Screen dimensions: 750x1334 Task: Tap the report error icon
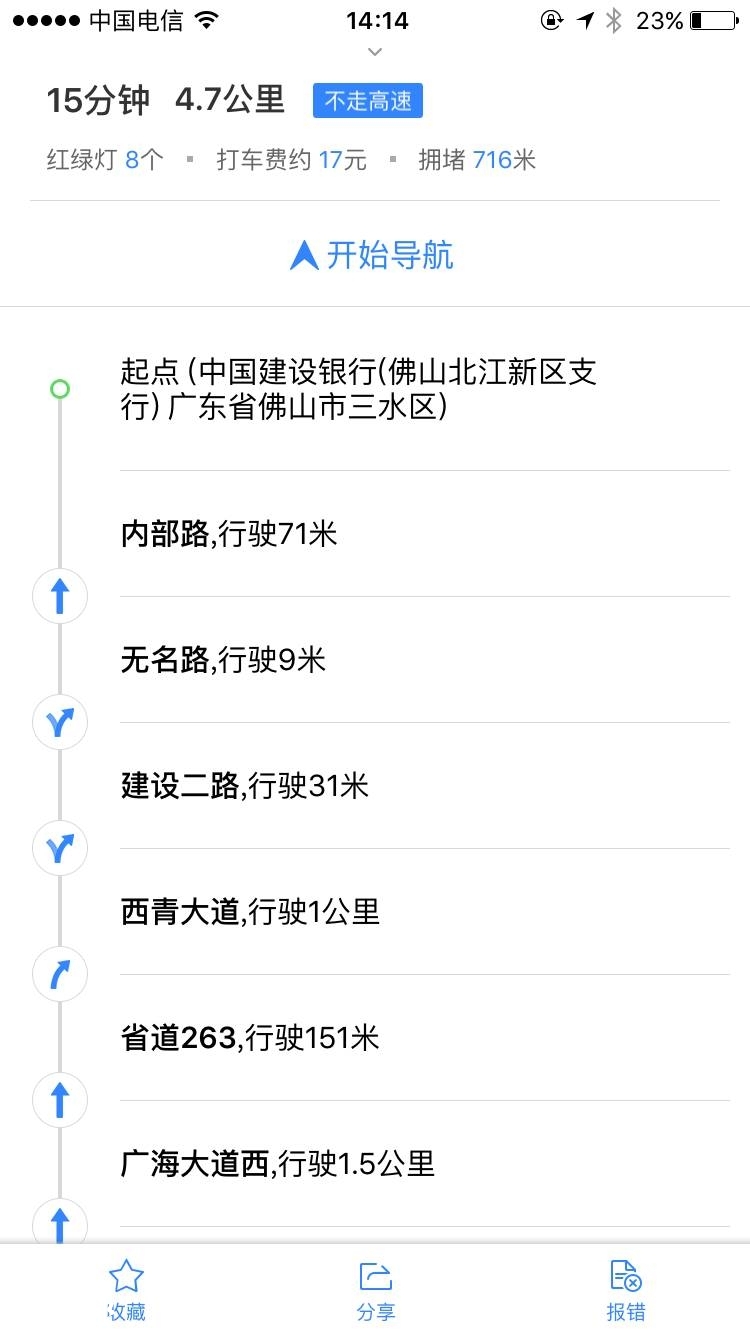[x=624, y=1277]
